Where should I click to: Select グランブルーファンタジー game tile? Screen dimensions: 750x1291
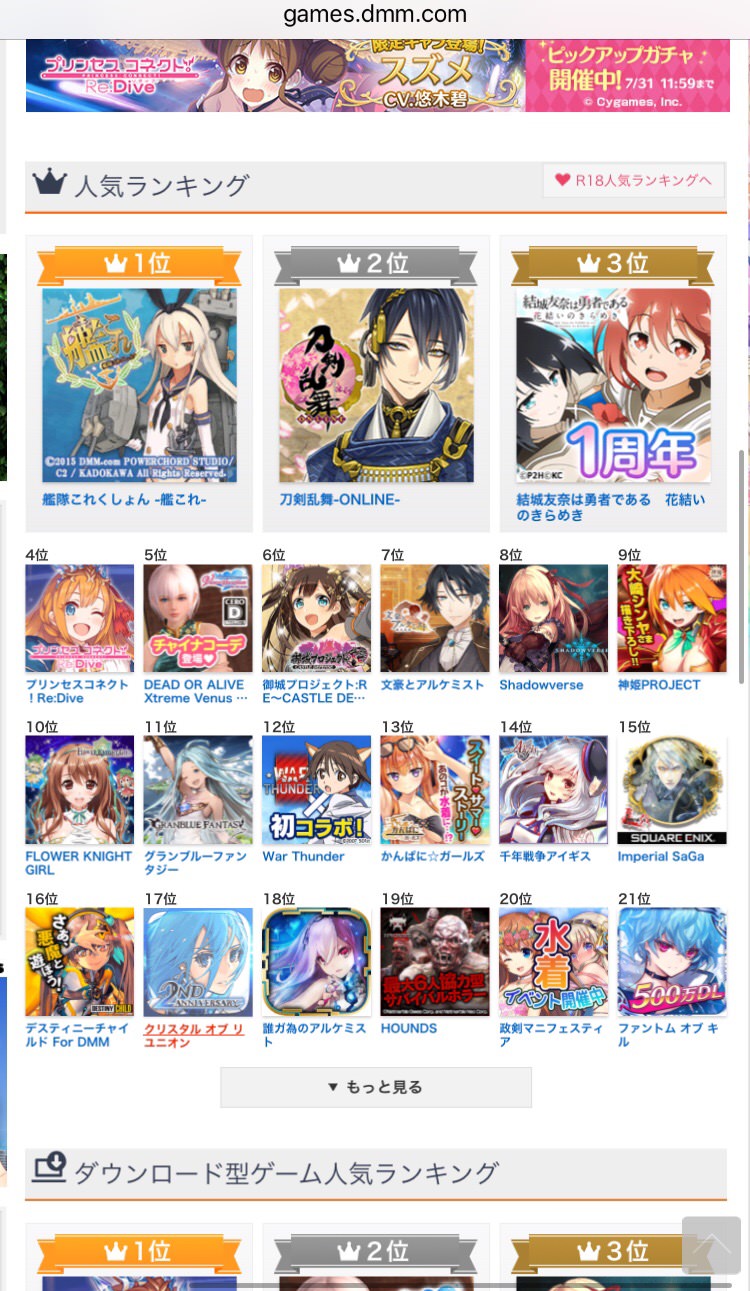(x=198, y=790)
